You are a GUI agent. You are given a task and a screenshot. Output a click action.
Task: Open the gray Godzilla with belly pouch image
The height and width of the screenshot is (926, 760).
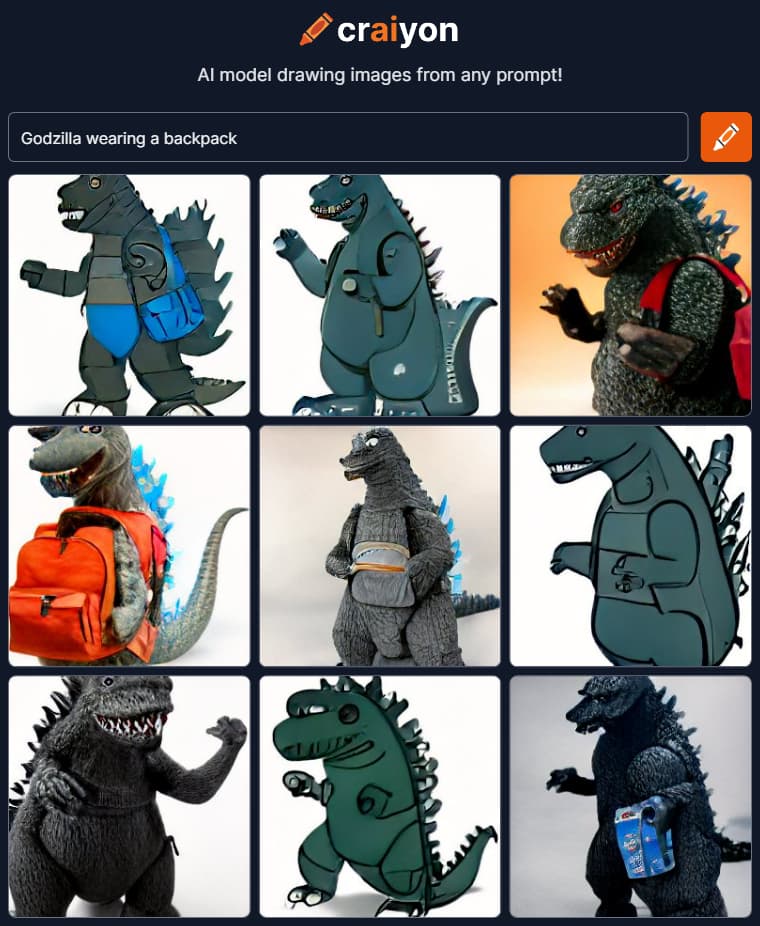click(x=380, y=546)
